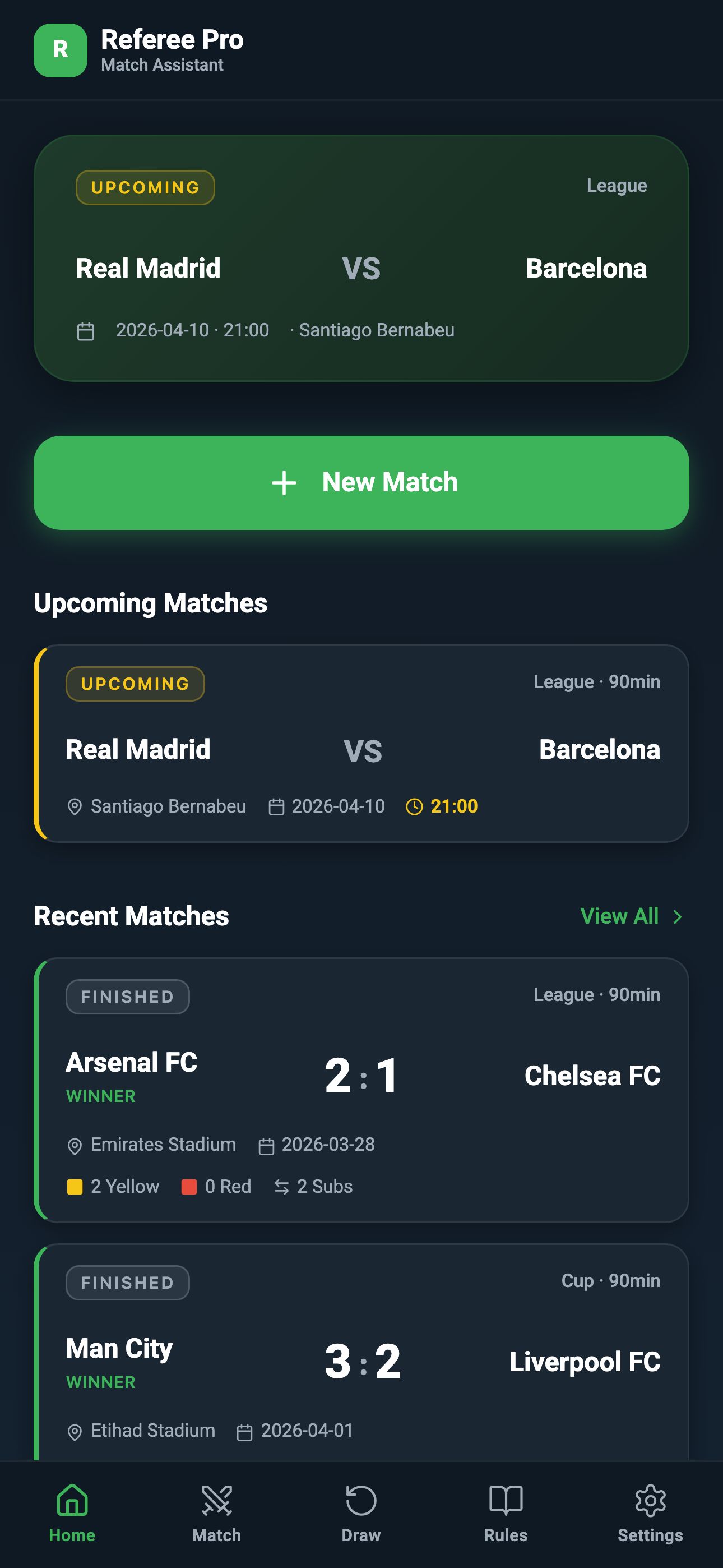Screen dimensions: 723x1568
Task: Open the Rules tab
Action: (x=506, y=1513)
